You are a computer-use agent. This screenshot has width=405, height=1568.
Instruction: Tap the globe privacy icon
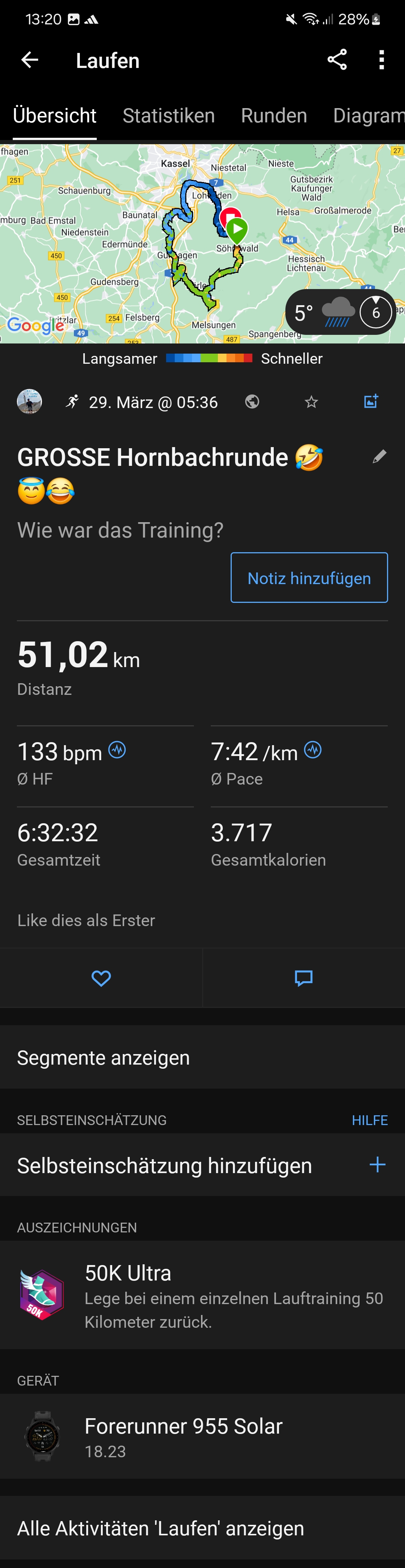[252, 402]
